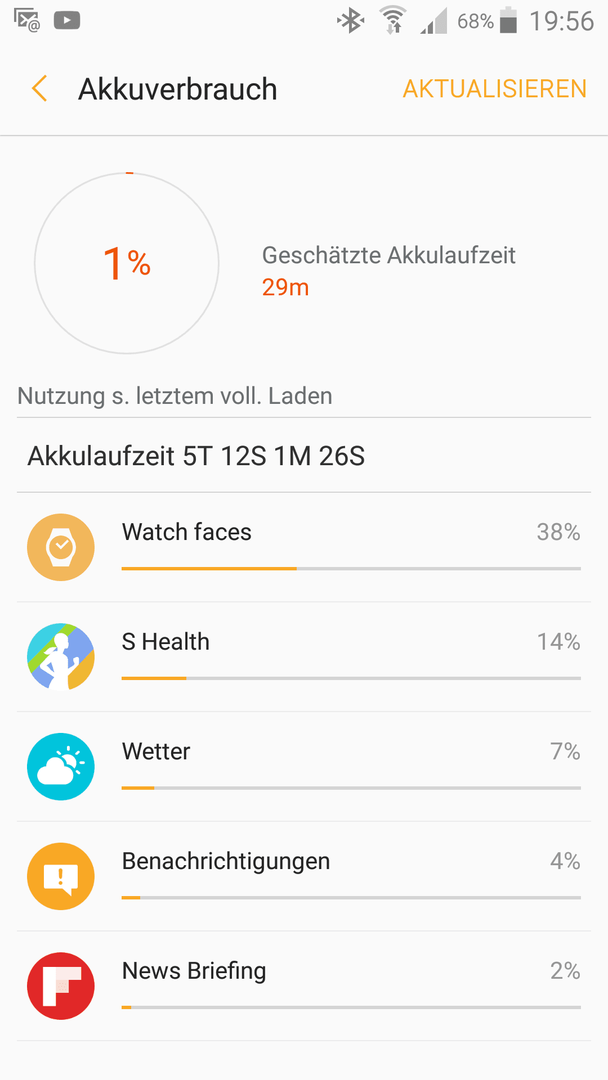608x1080 pixels.
Task: Tap AKTUALISIEREN to refresh battery usage
Action: pyautogui.click(x=494, y=89)
